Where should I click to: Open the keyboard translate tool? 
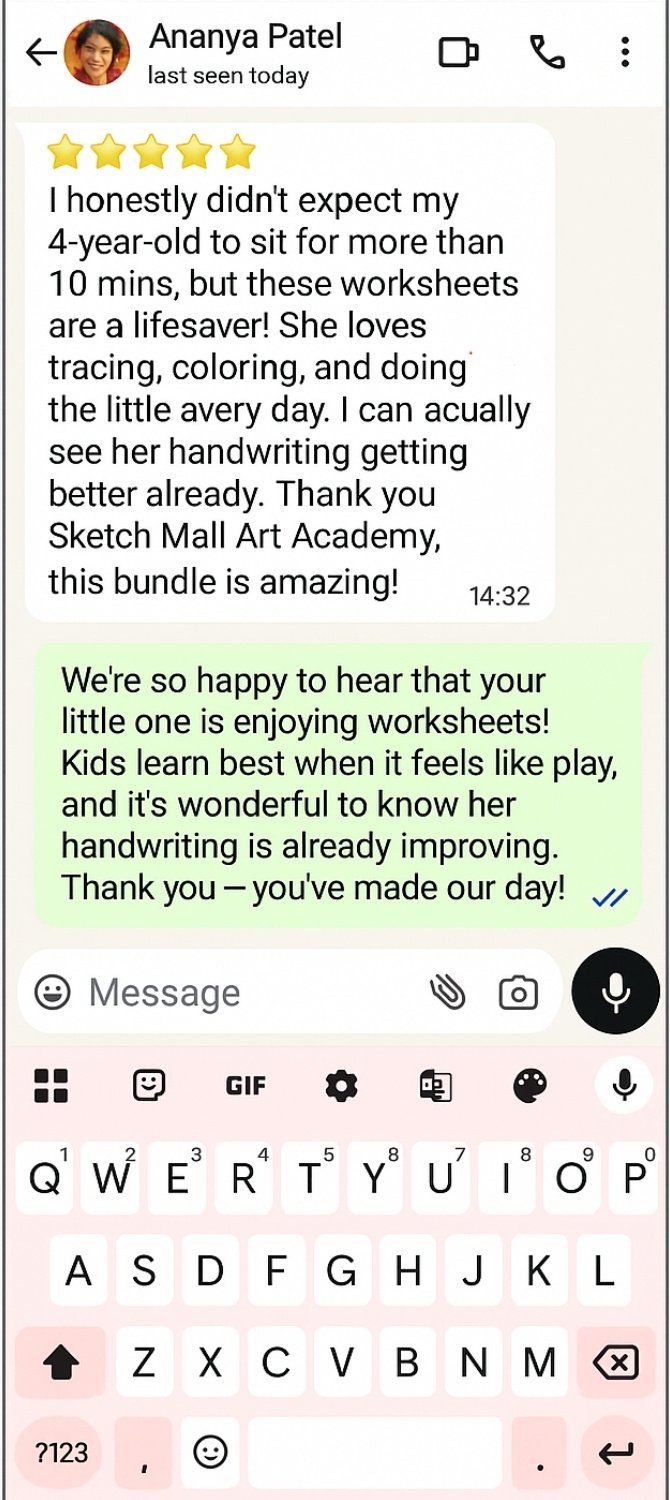(x=435, y=1086)
